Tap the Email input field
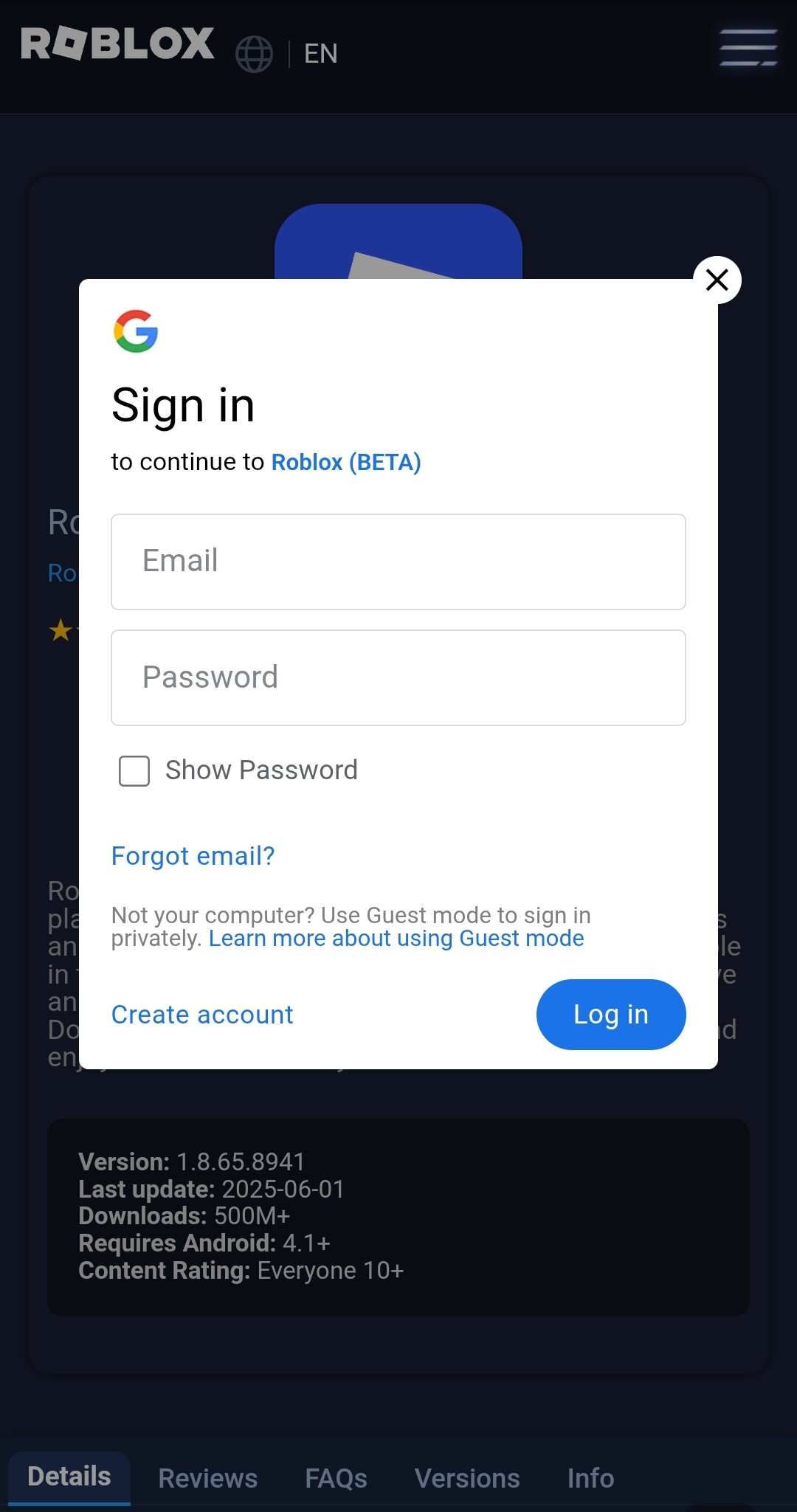Screen dimensions: 797x1512 [x=398, y=562]
